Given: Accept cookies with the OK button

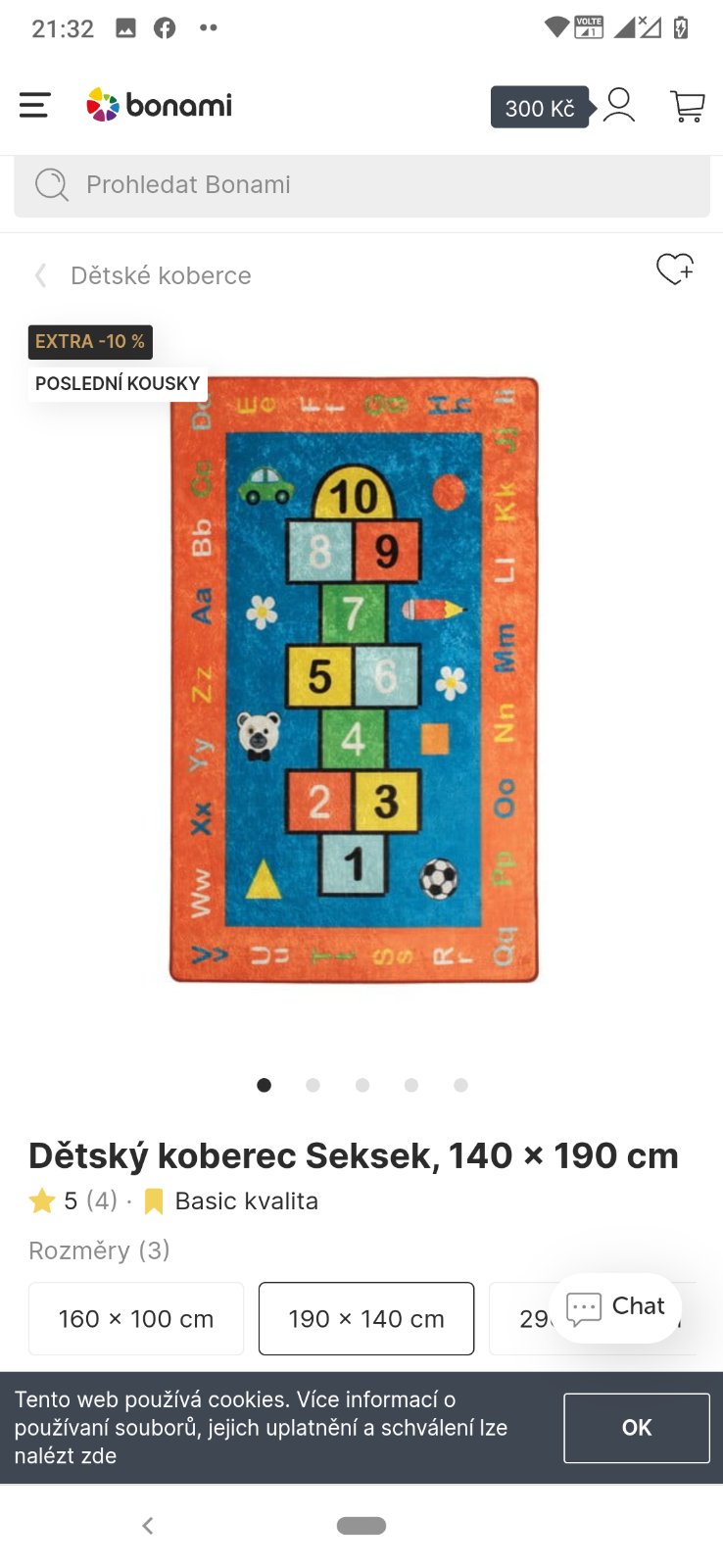Looking at the screenshot, I should click(637, 1428).
